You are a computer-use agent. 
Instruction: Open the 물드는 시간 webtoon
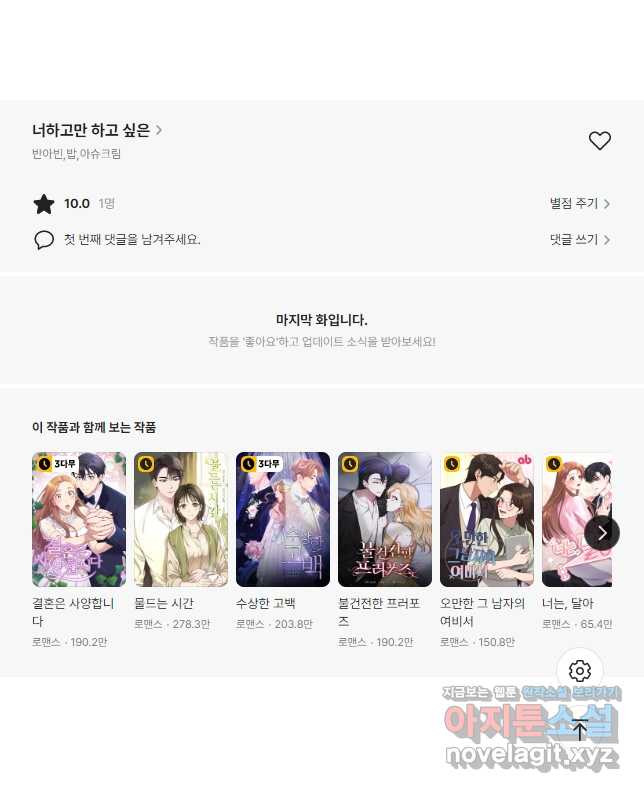pyautogui.click(x=181, y=520)
